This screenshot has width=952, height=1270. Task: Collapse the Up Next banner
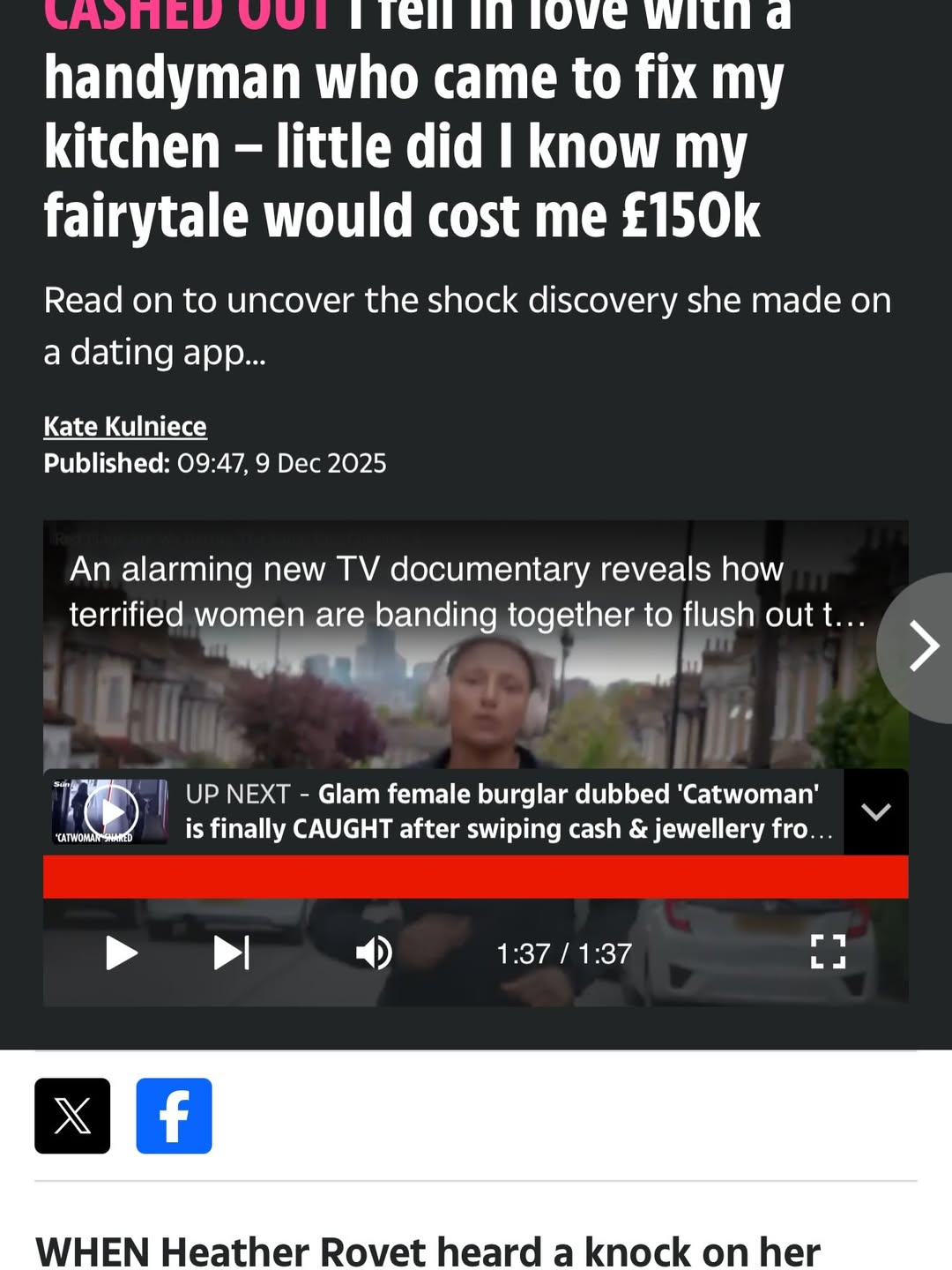(875, 811)
